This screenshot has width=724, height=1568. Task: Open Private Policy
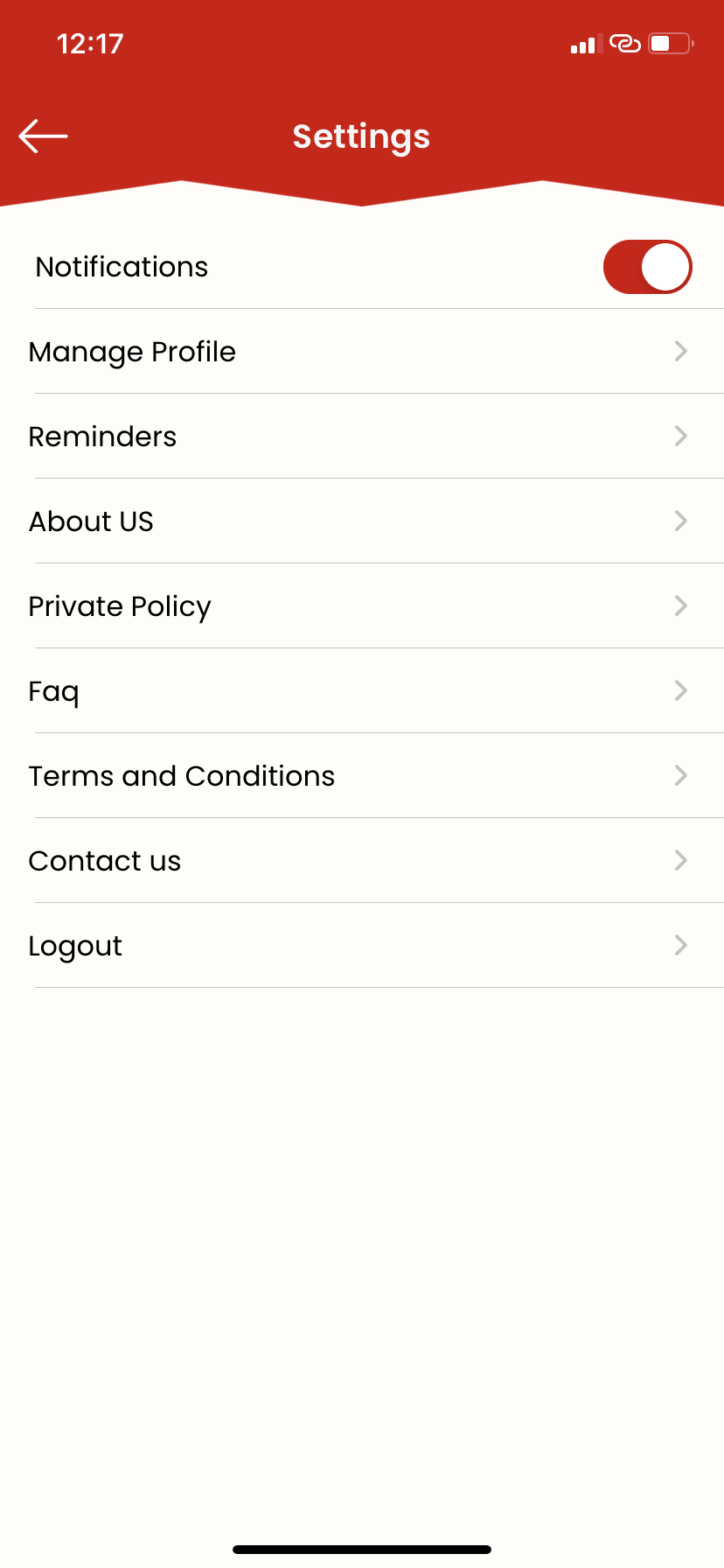pyautogui.click(x=362, y=606)
